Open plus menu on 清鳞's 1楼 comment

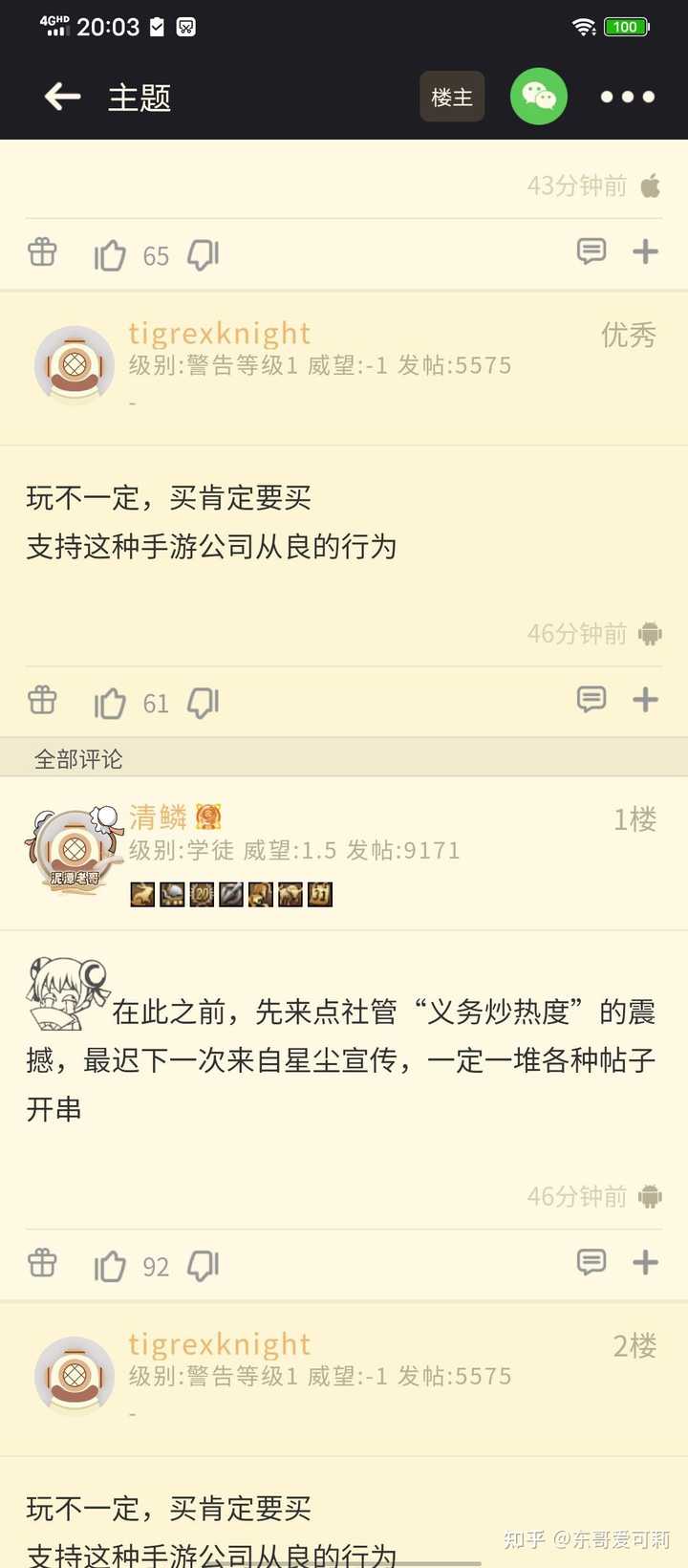click(646, 1262)
